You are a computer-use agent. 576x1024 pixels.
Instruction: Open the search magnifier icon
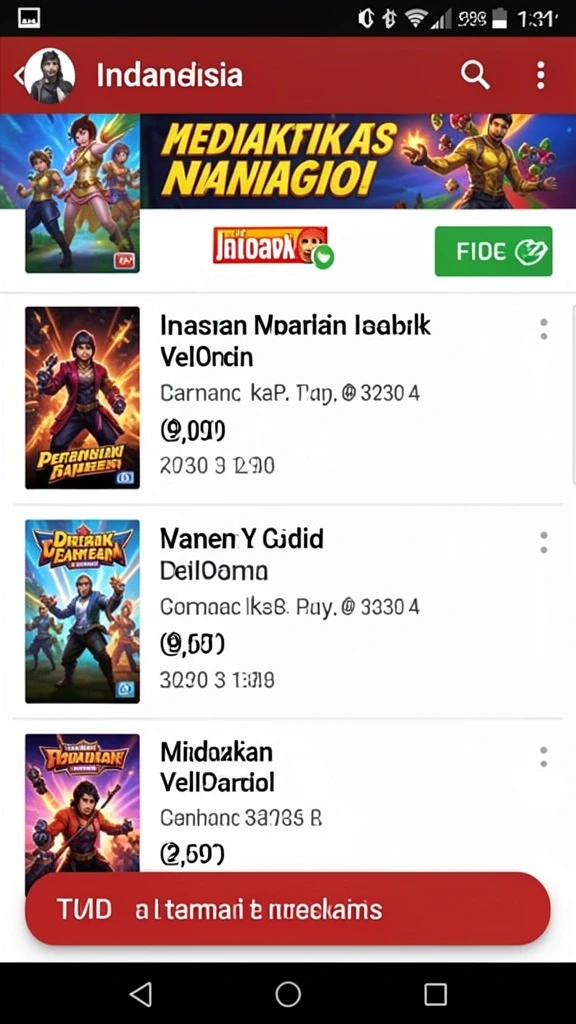pos(475,76)
